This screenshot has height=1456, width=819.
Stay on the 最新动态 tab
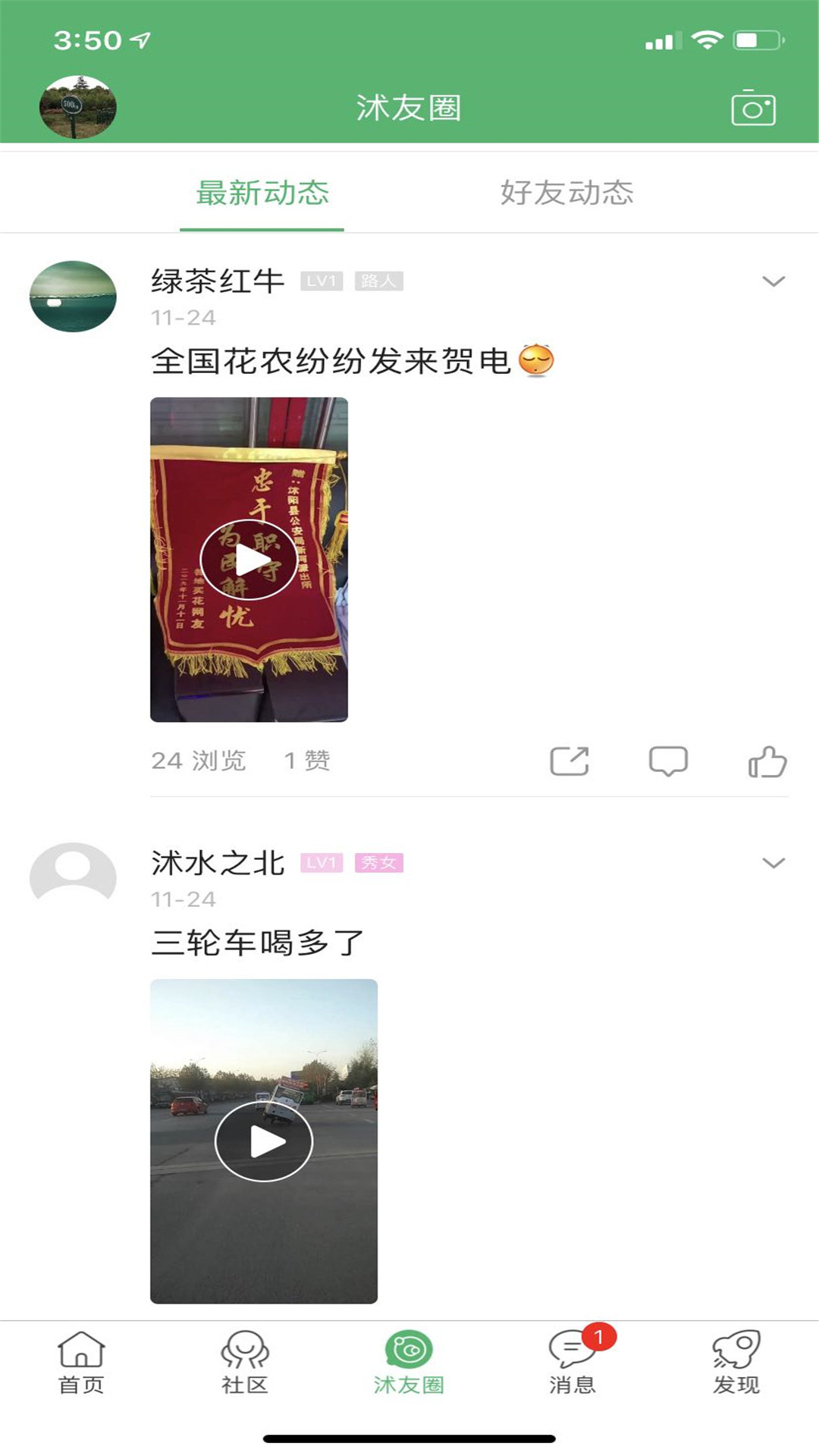262,193
